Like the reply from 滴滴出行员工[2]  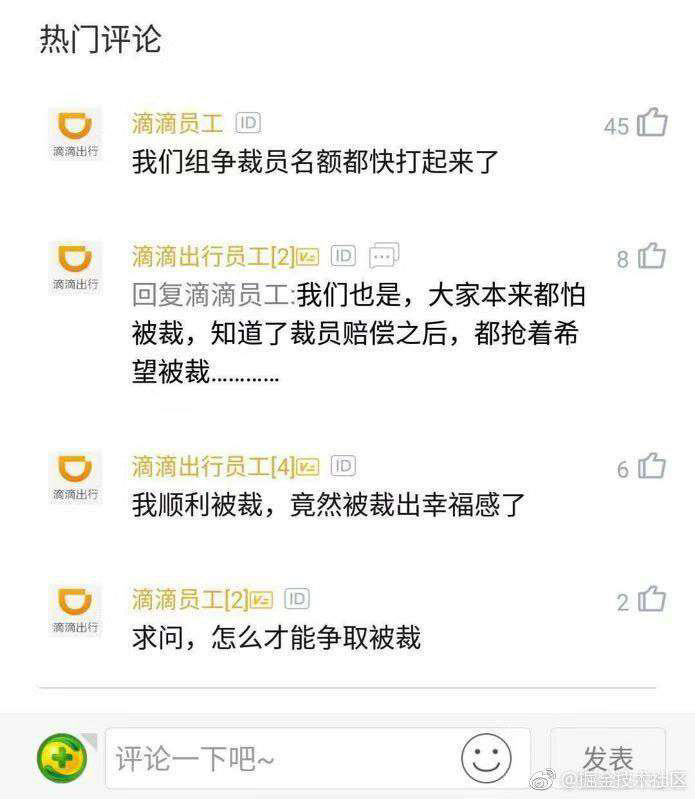(x=652, y=256)
